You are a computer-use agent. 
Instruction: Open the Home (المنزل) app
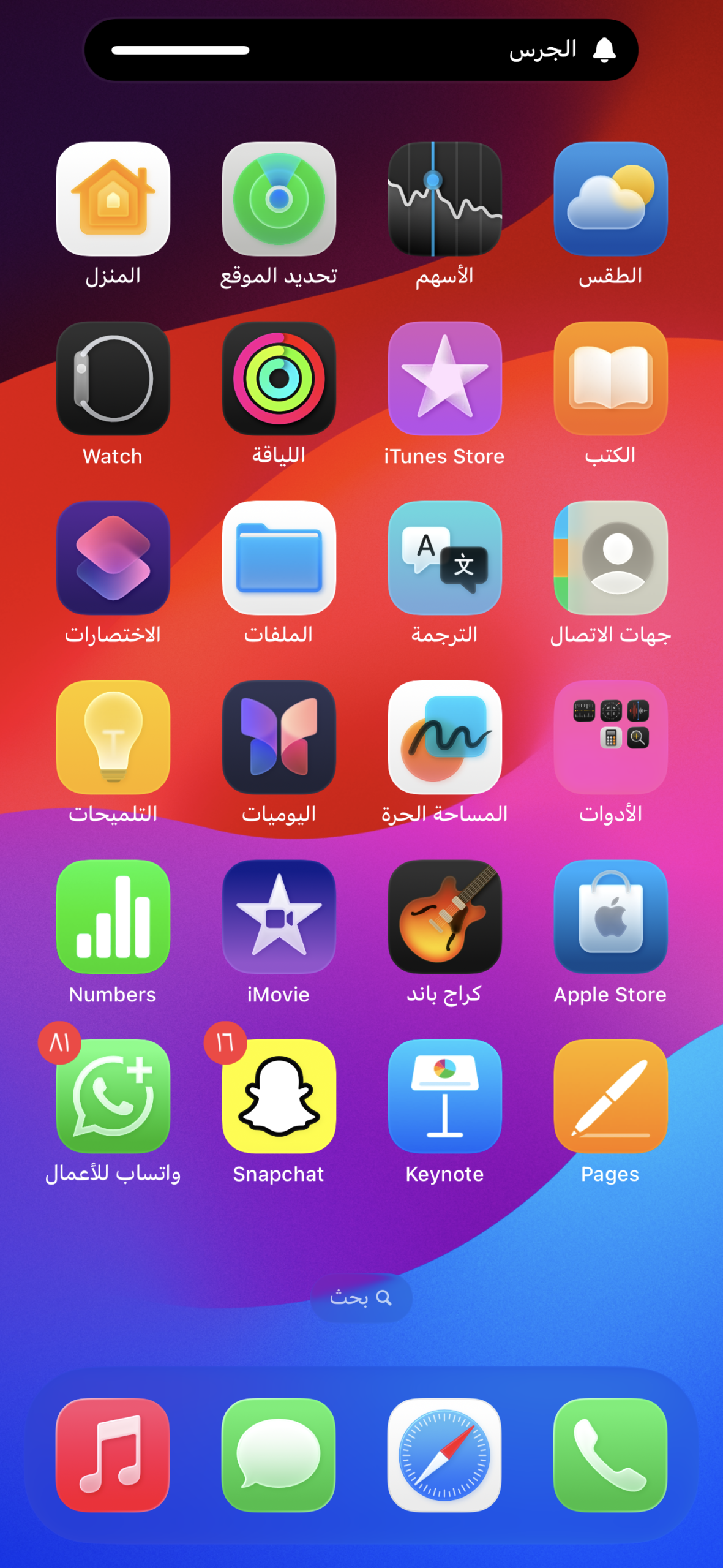coord(113,199)
